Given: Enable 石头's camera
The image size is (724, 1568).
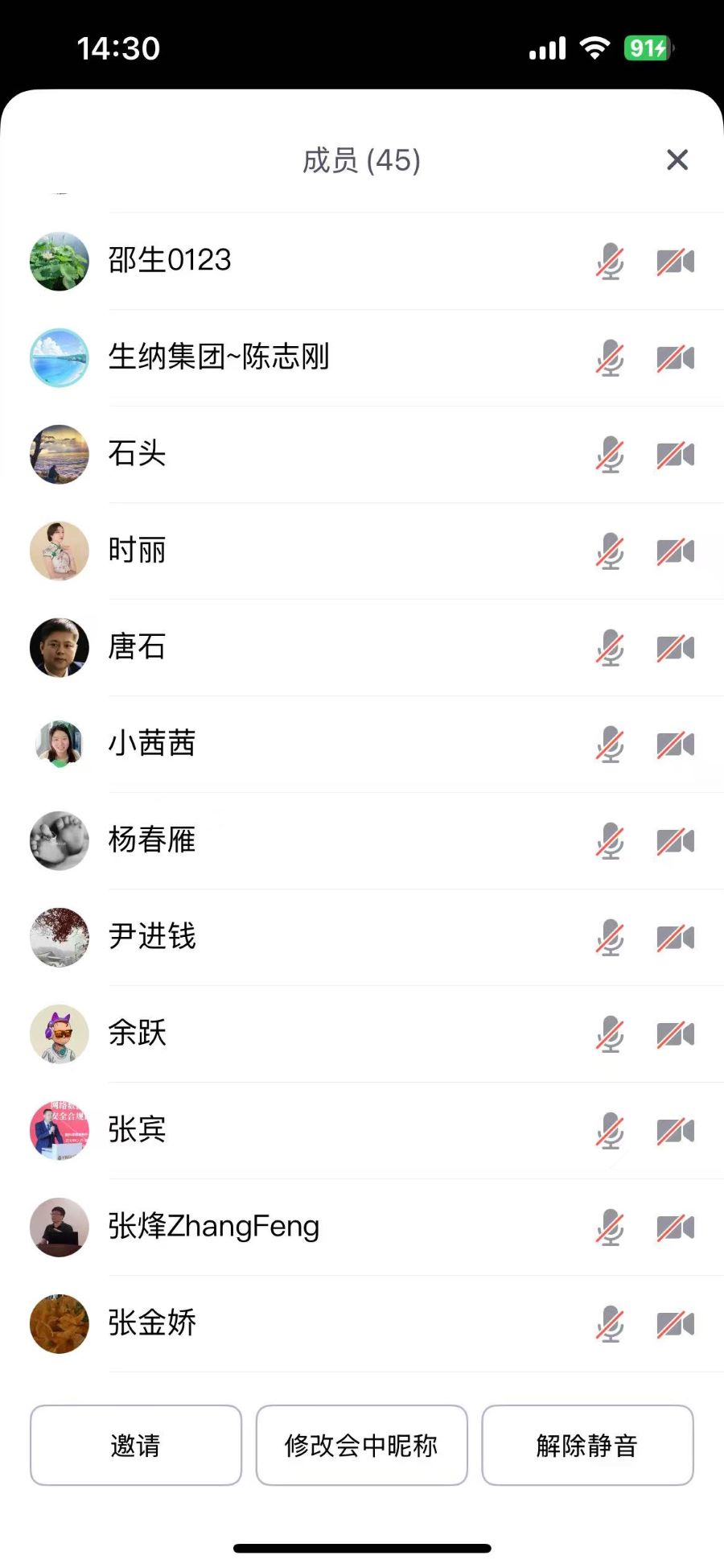Looking at the screenshot, I should 675,455.
